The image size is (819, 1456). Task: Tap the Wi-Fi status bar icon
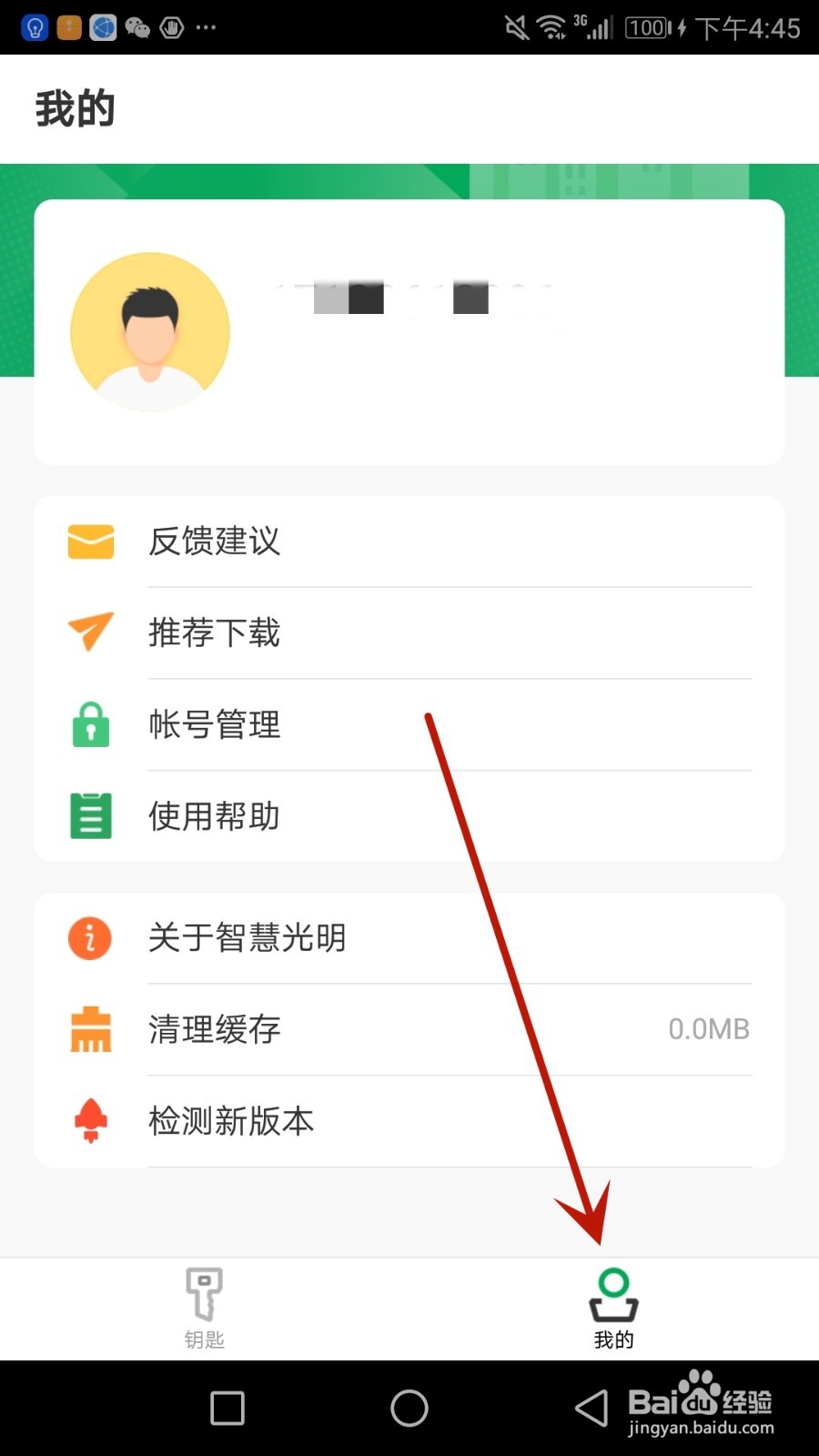point(548,27)
